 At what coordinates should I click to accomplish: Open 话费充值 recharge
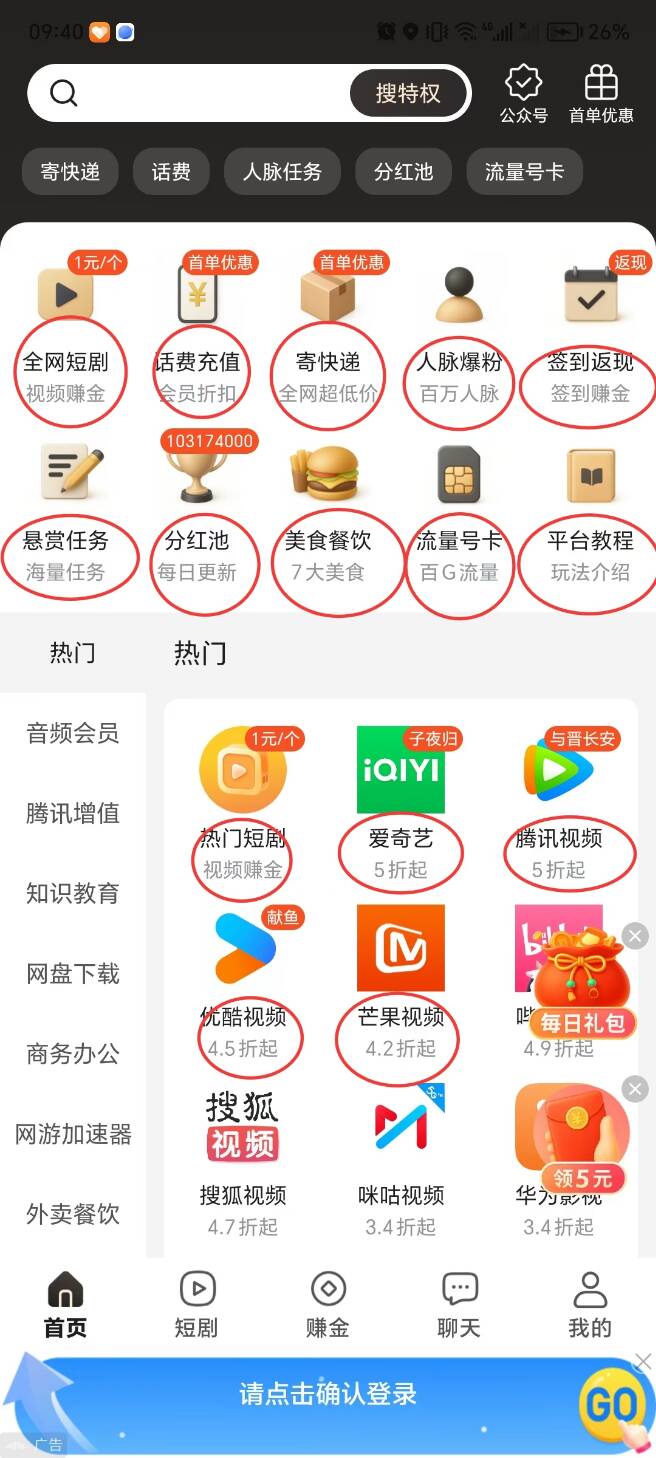point(198,330)
